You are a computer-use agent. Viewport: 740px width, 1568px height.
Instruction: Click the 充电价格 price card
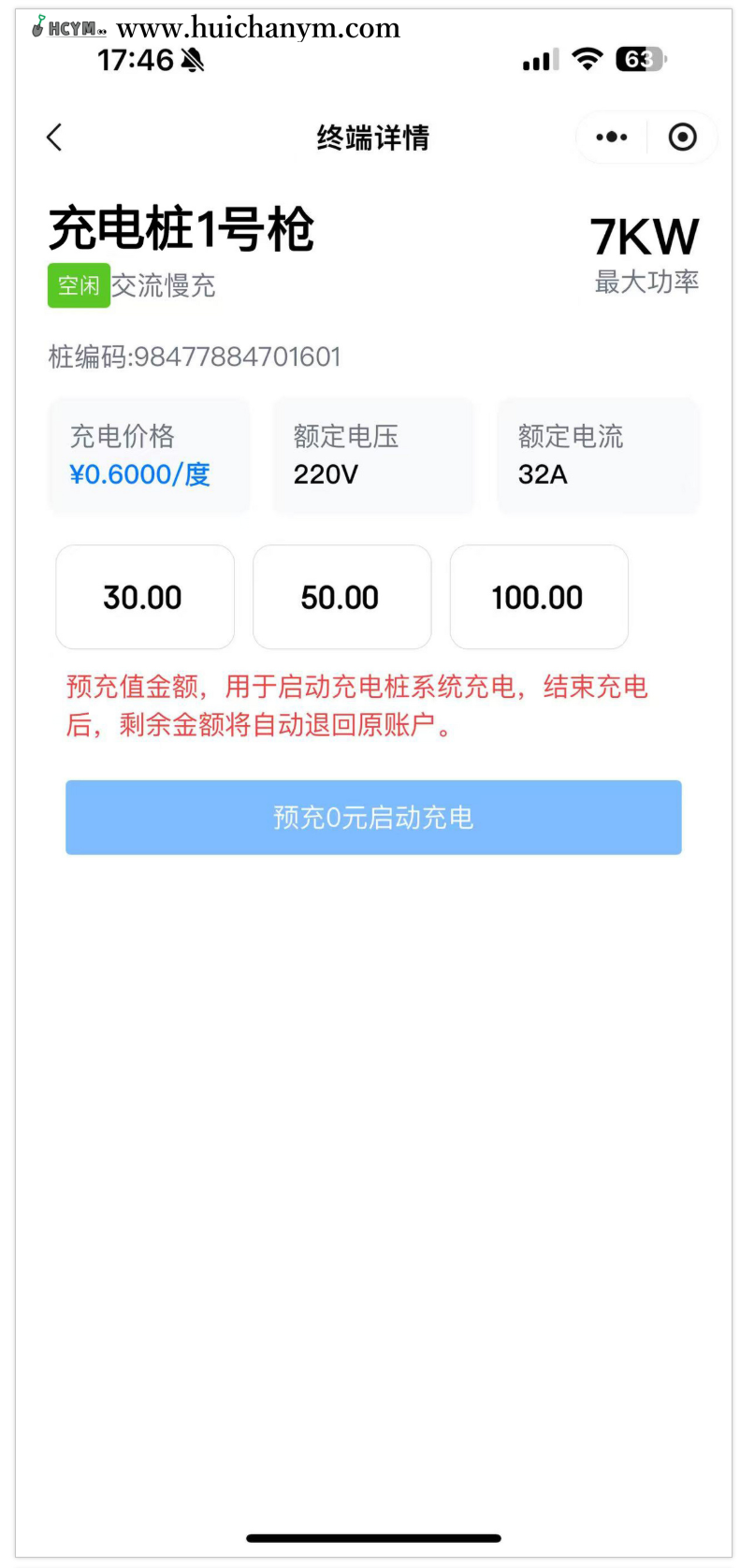tap(149, 456)
